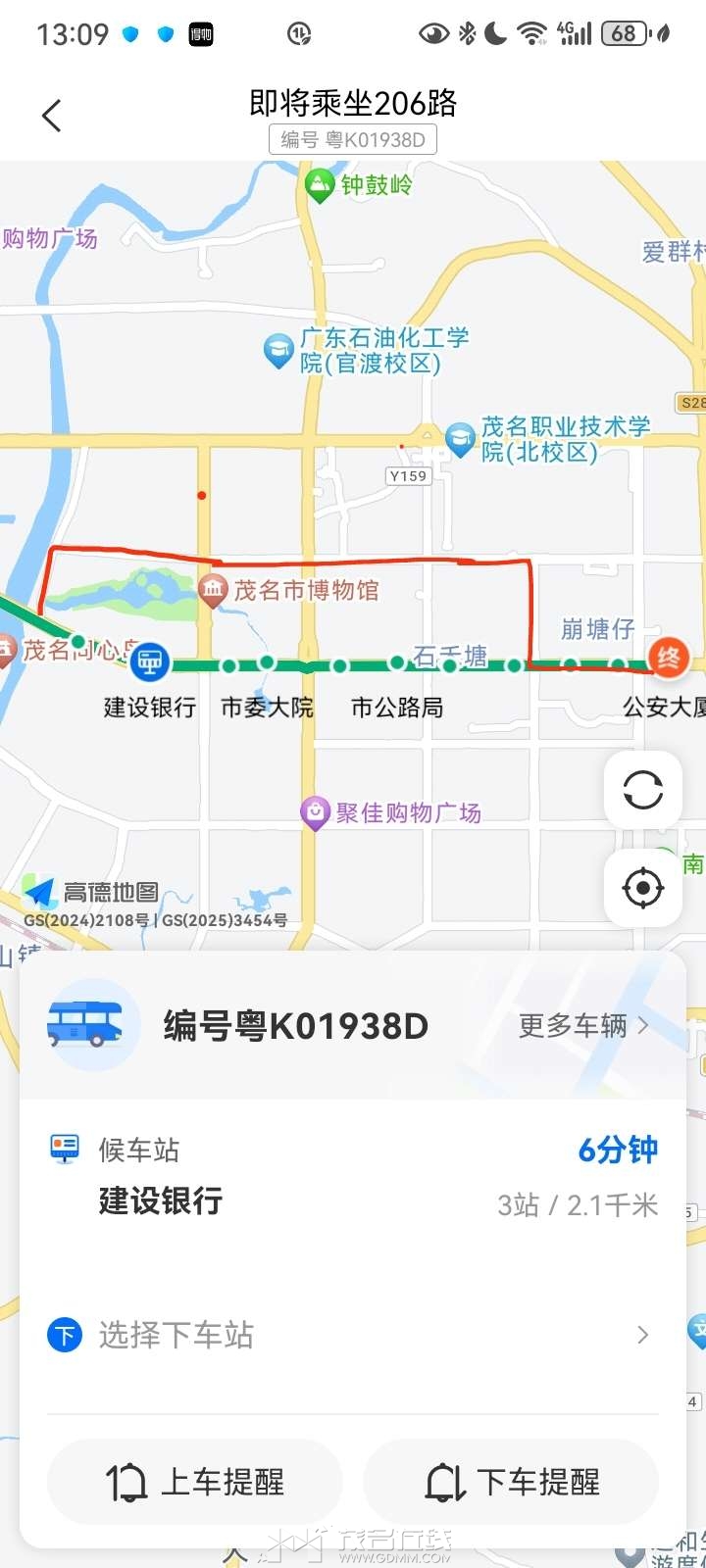Refresh the bus location on the map
The image size is (706, 1568).
coord(643,790)
